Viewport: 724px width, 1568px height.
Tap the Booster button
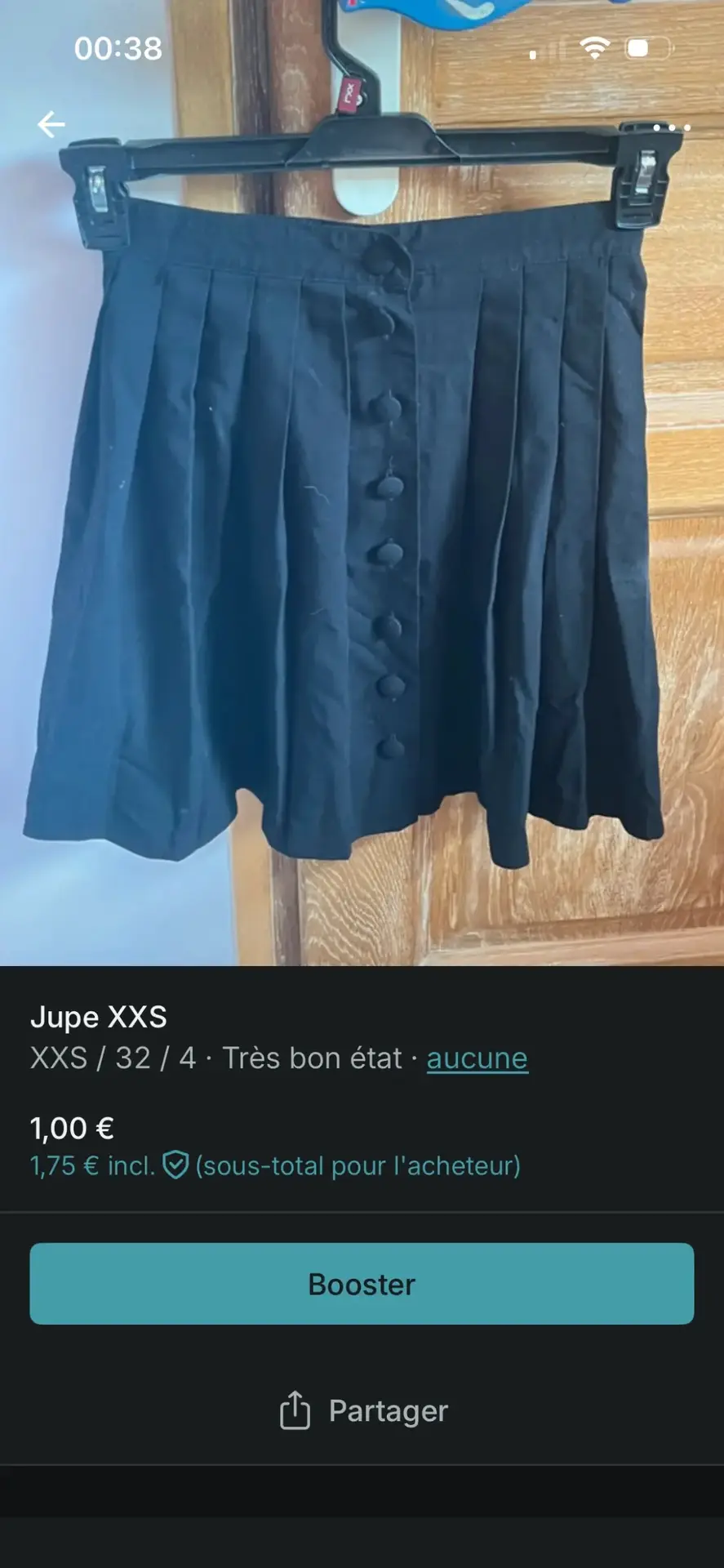[x=362, y=1284]
